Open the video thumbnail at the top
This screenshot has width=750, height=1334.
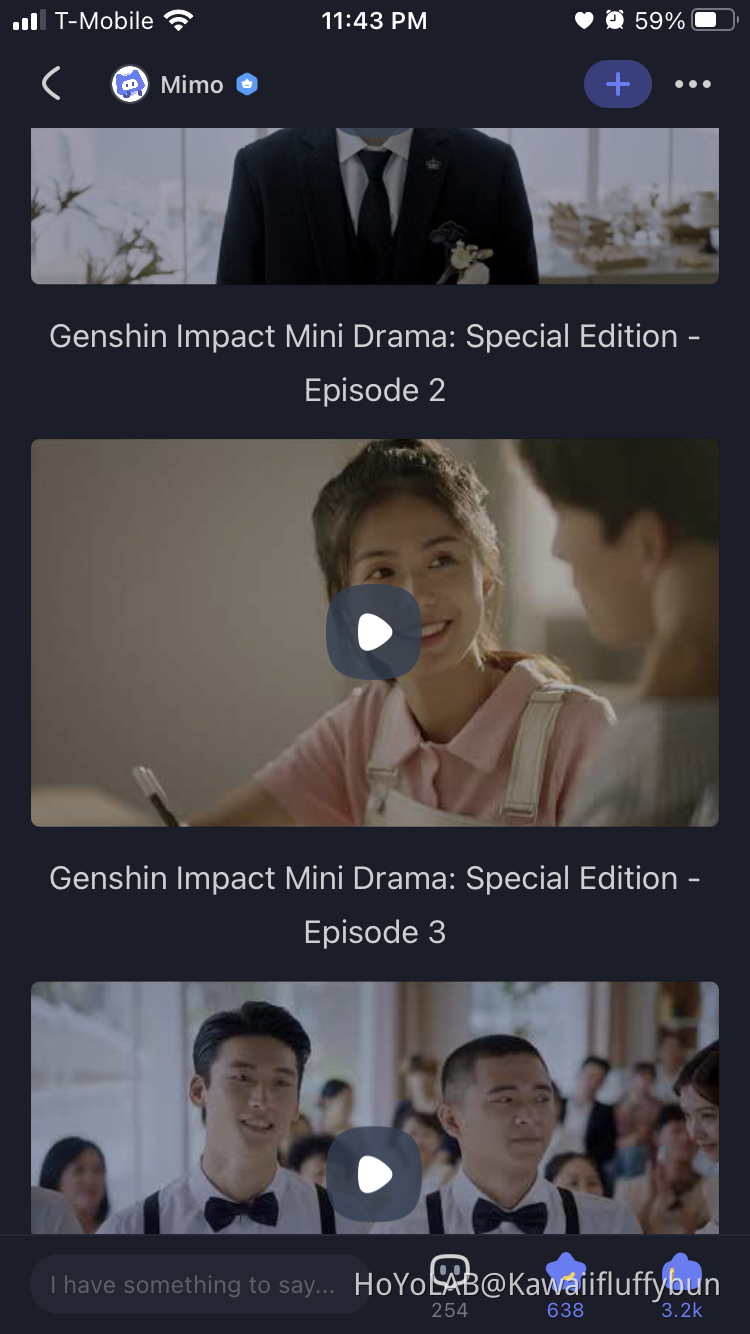point(374,205)
